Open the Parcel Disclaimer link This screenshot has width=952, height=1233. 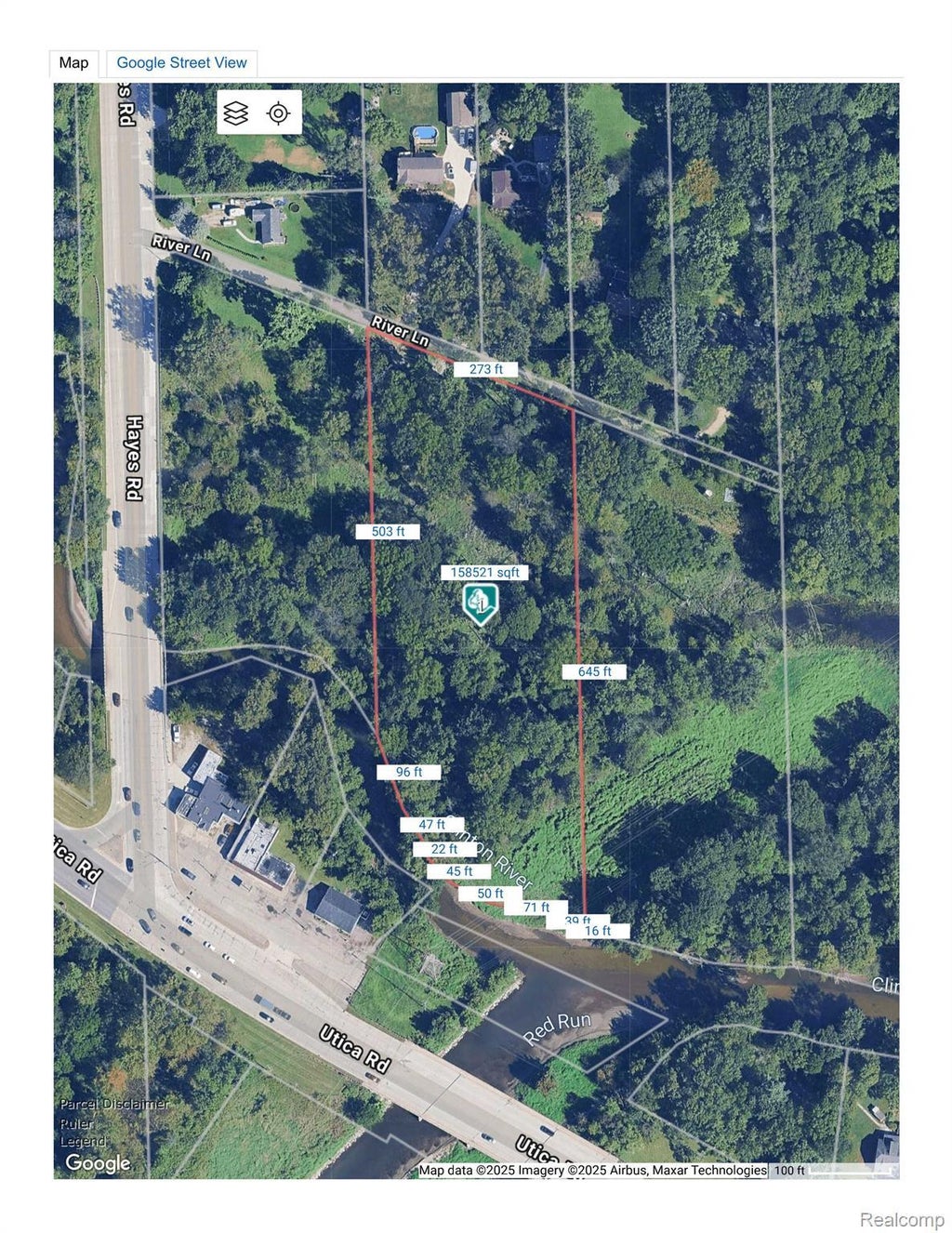tap(114, 1104)
